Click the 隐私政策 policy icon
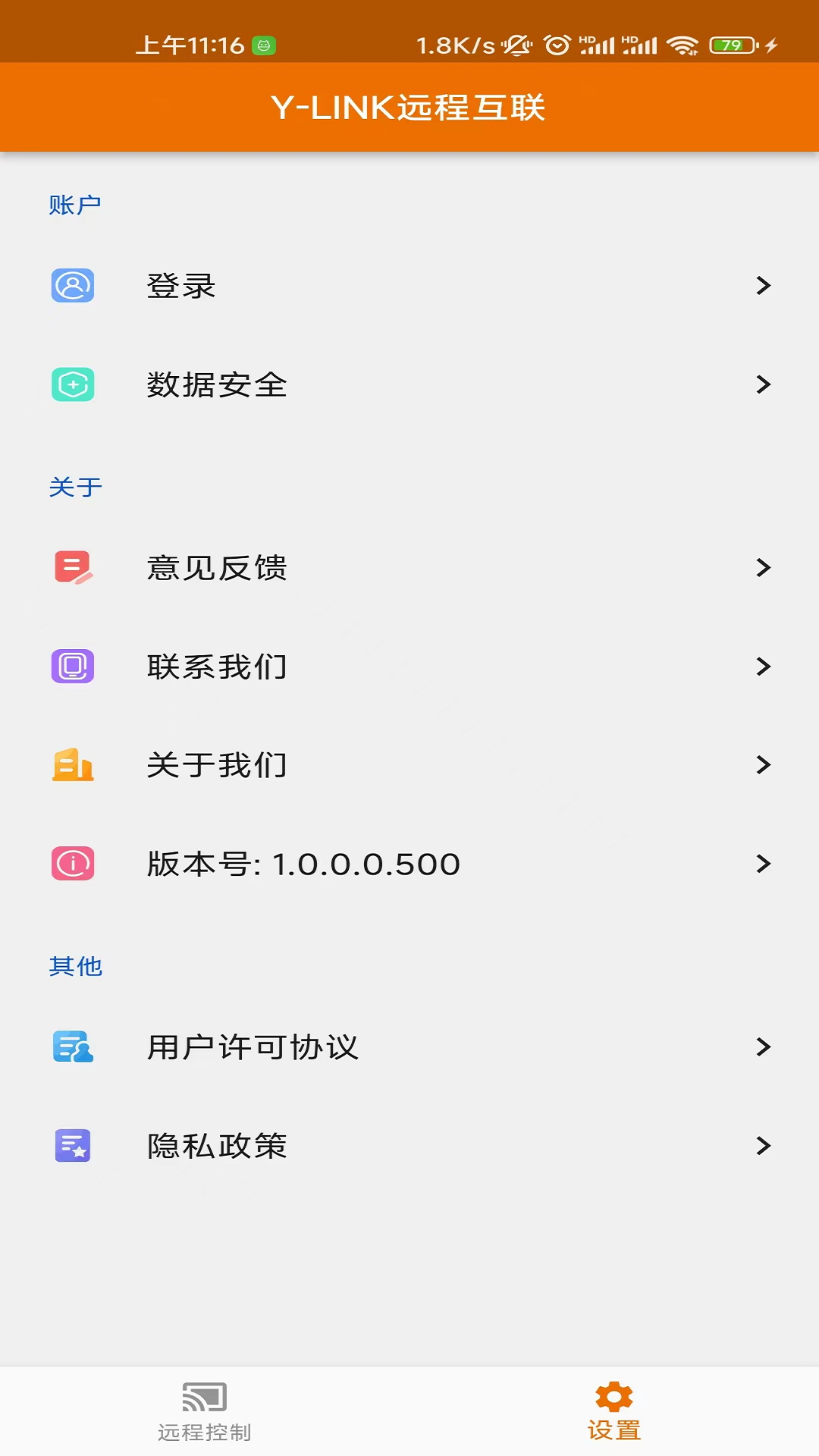Viewport: 819px width, 1456px height. coord(72,1147)
